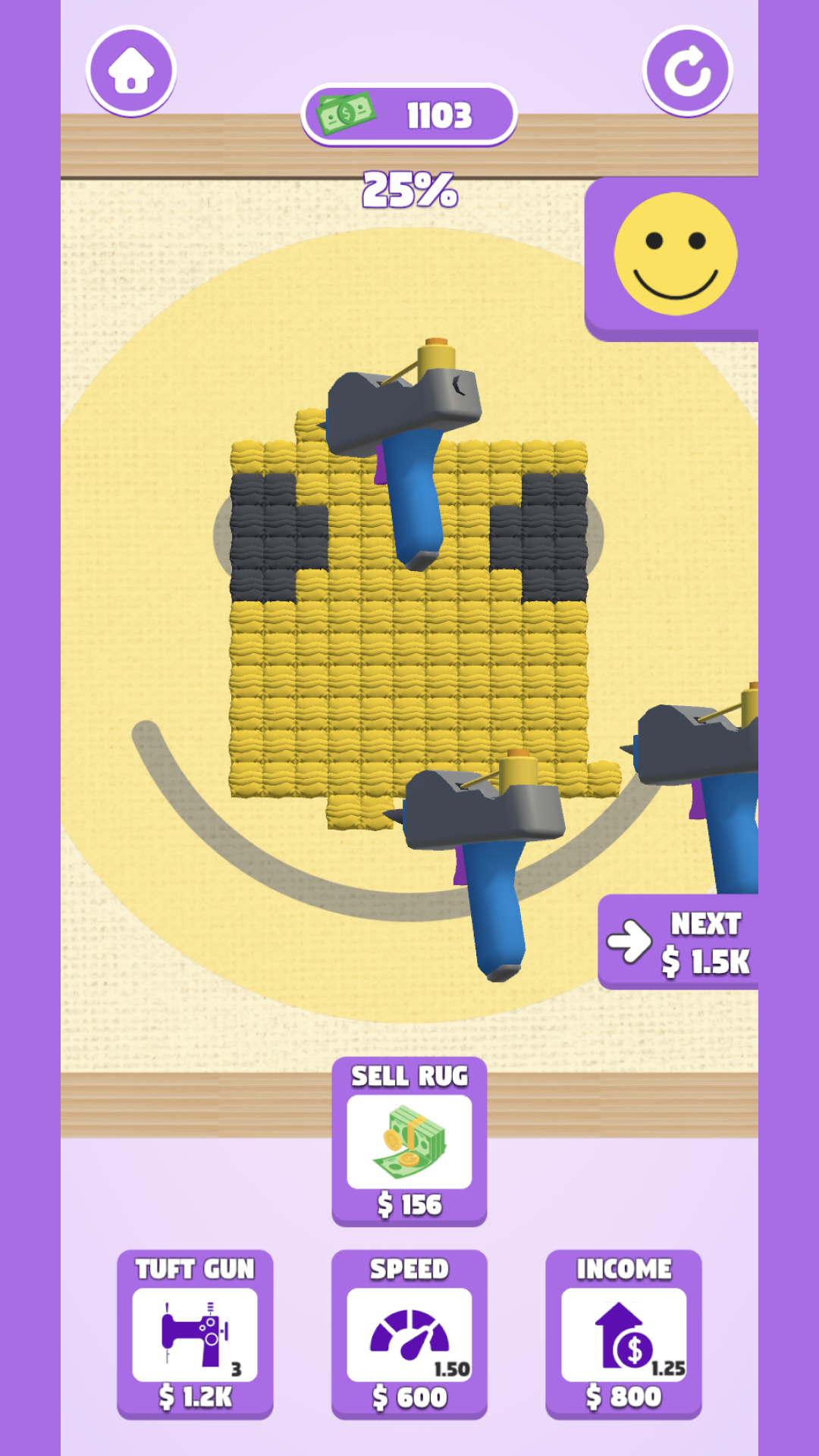The width and height of the screenshot is (819, 1456).
Task: Sell the rug for $156
Action: click(x=409, y=1141)
